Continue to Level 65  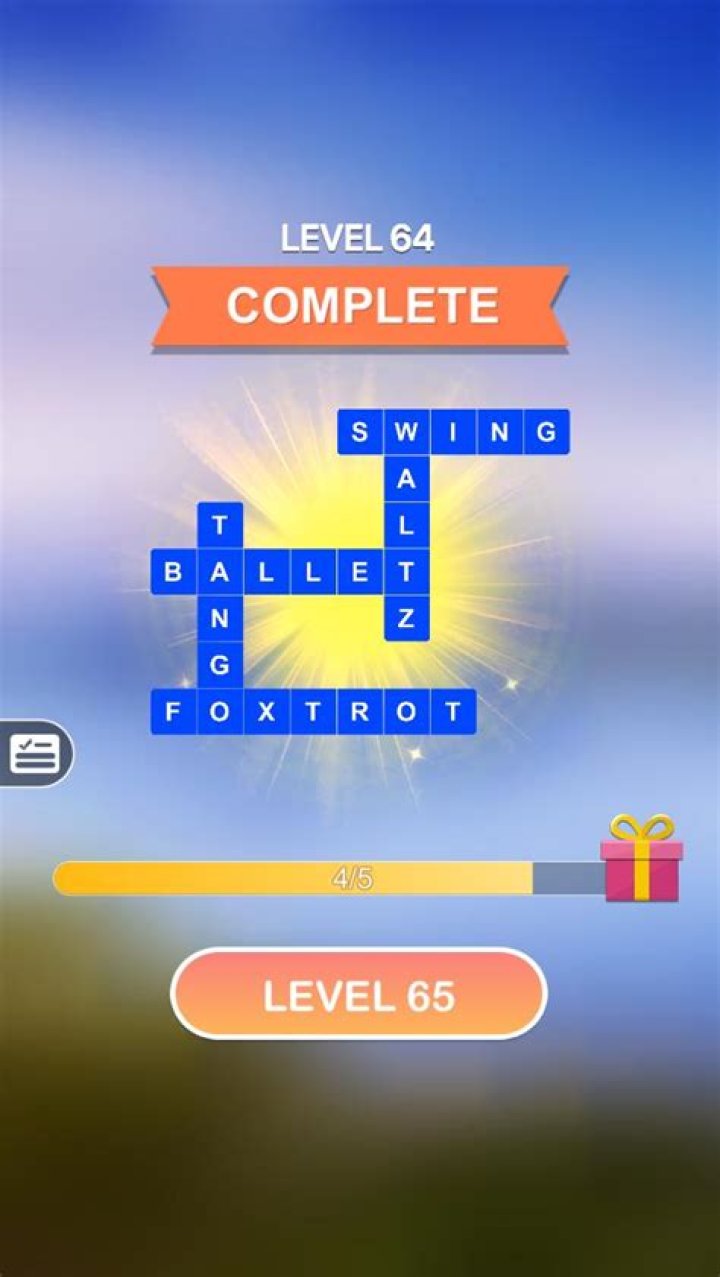[359, 995]
